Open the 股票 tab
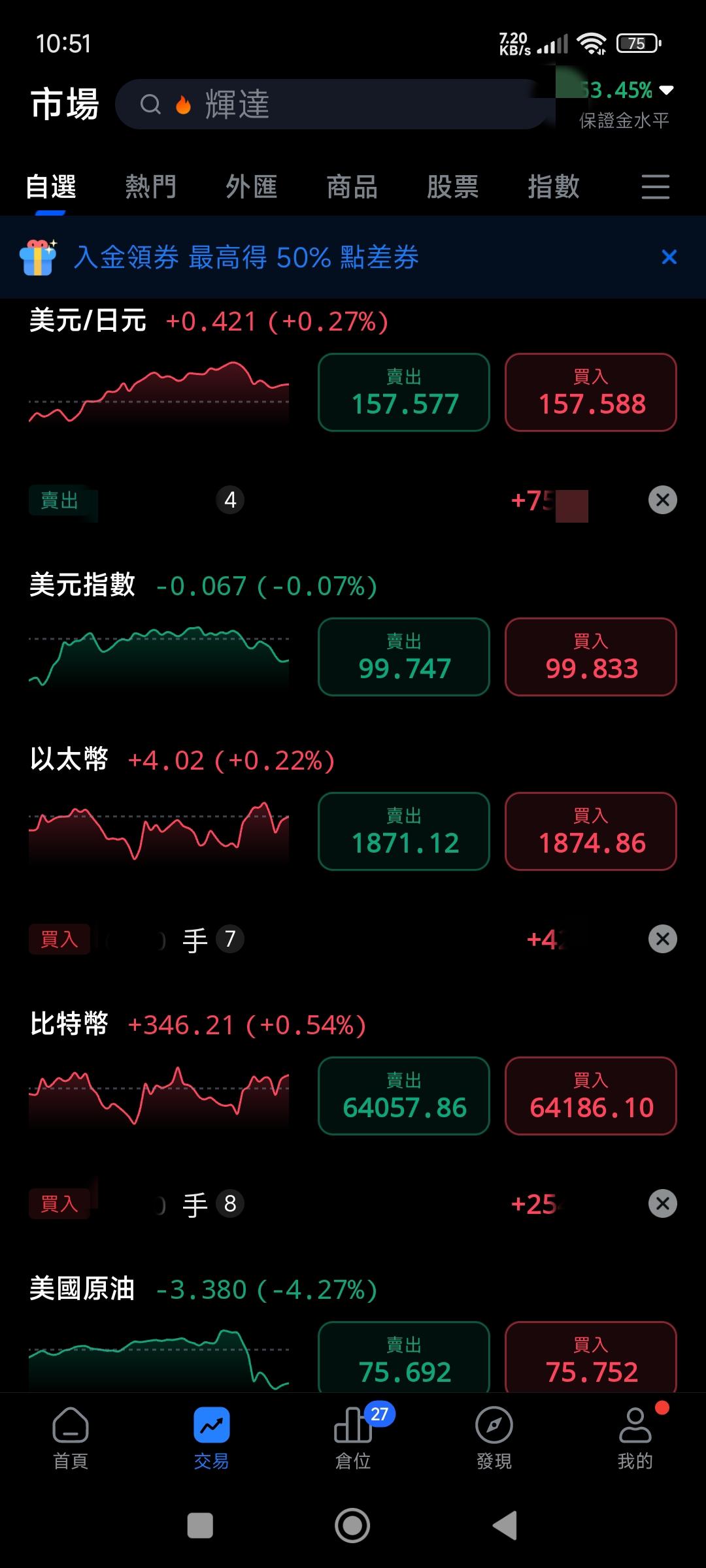Screen dimensions: 706x1568 [453, 187]
